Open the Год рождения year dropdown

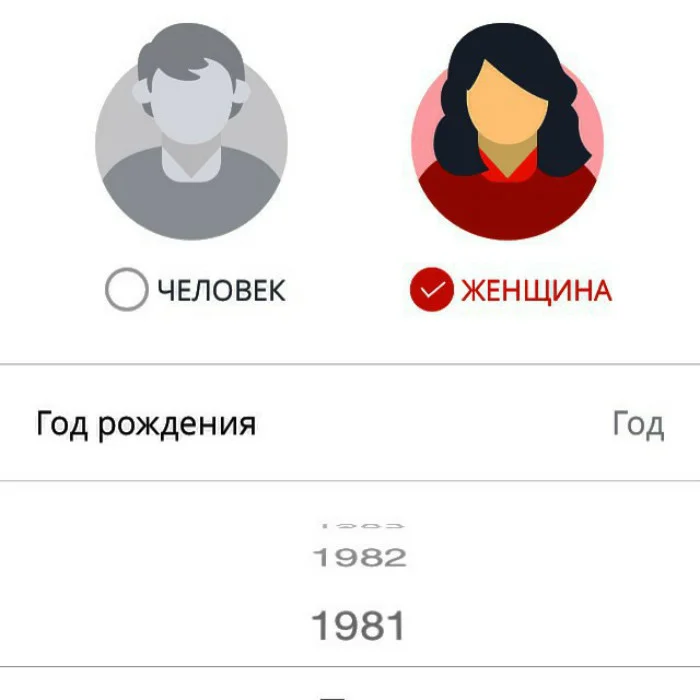pyautogui.click(x=637, y=424)
